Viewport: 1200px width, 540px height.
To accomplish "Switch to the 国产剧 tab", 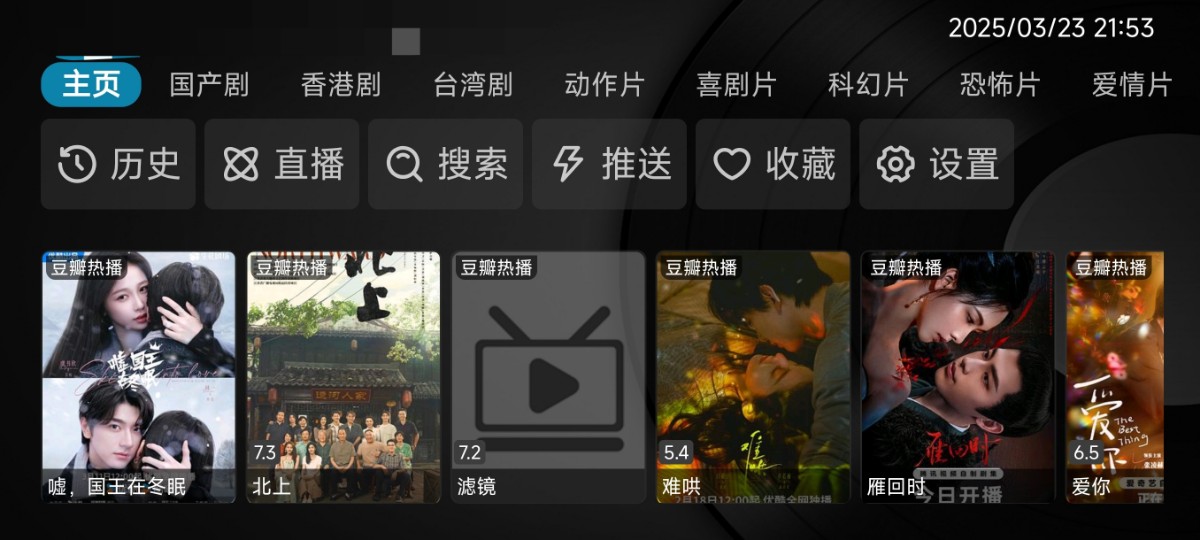I will coord(209,85).
